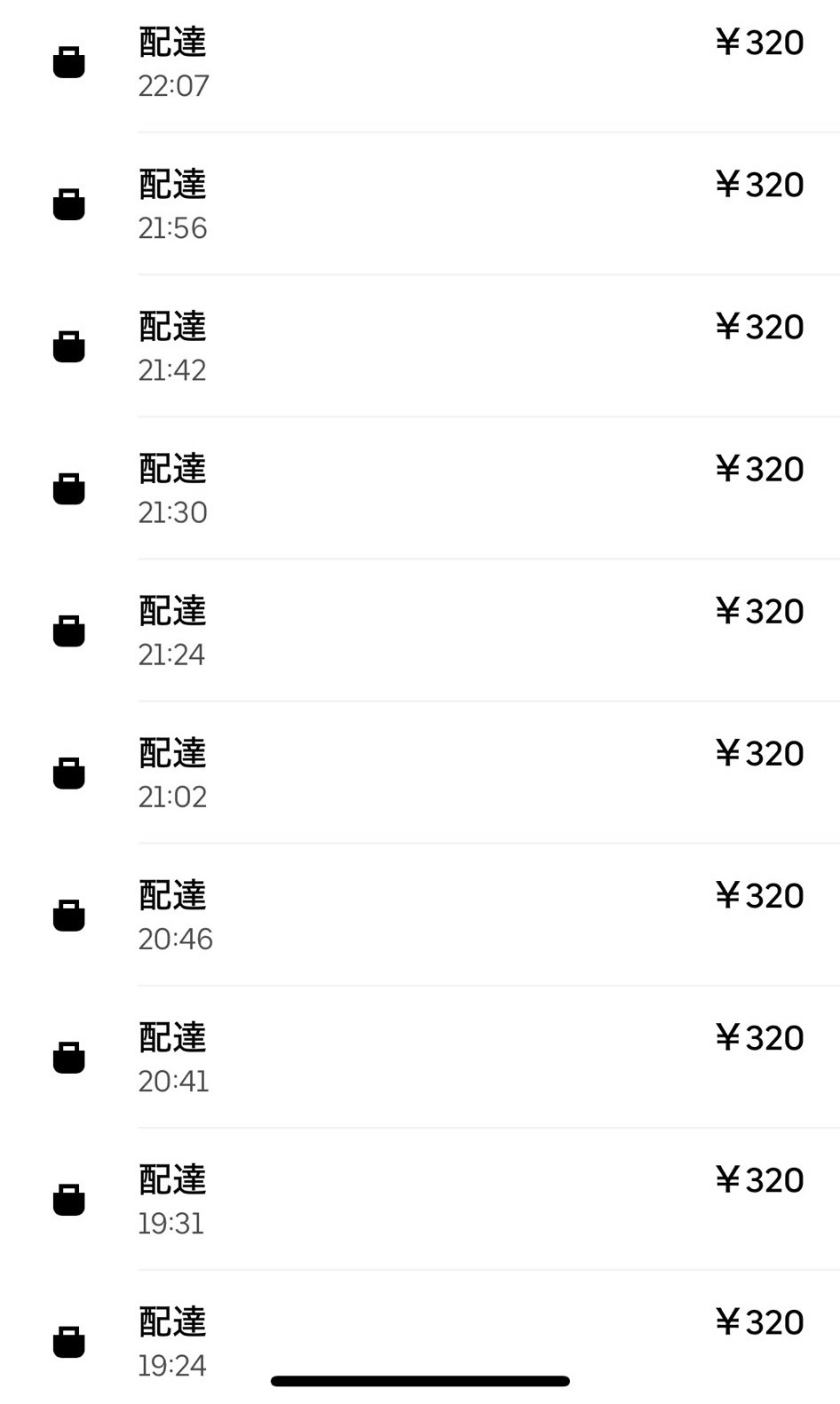Open the 21:02 delivery record

[x=420, y=773]
